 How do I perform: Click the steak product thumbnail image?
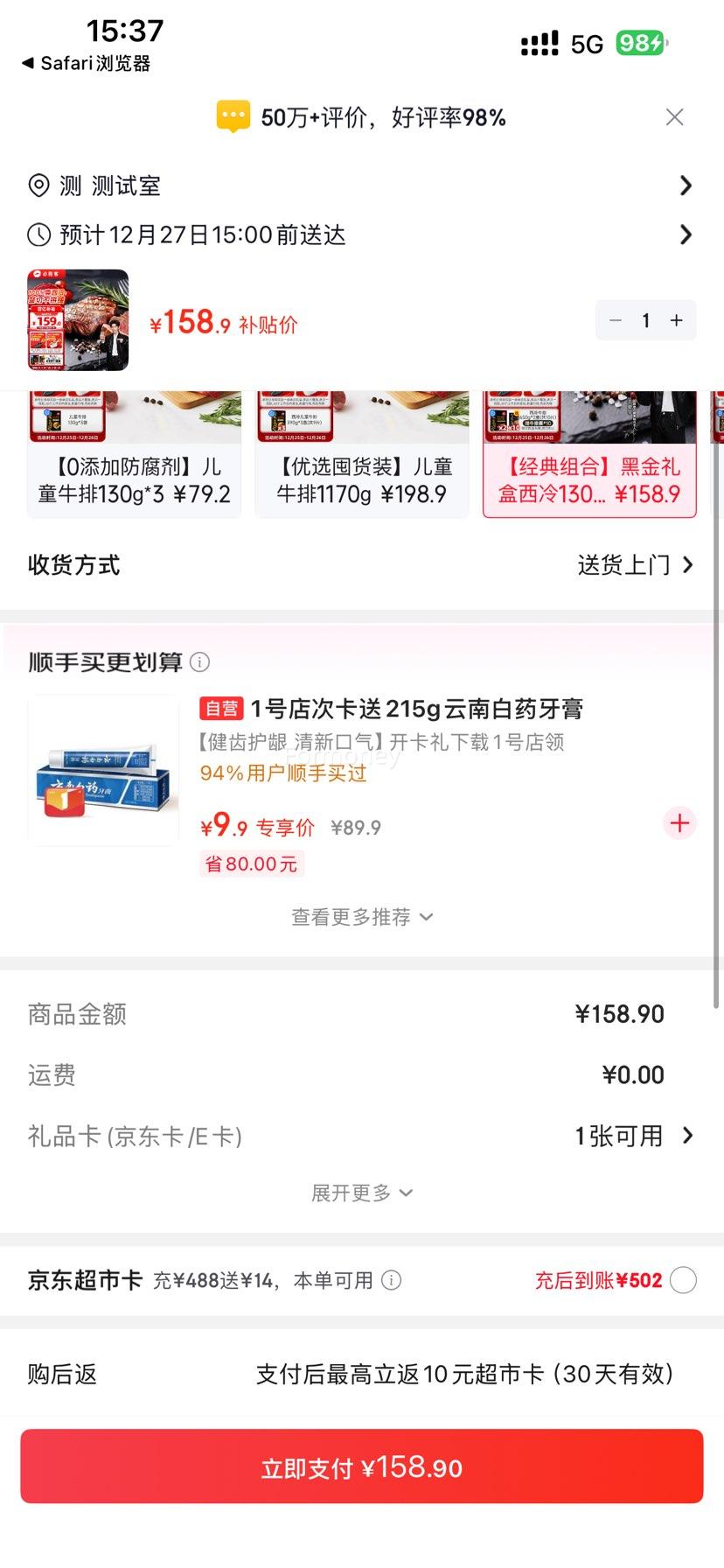coord(77,320)
